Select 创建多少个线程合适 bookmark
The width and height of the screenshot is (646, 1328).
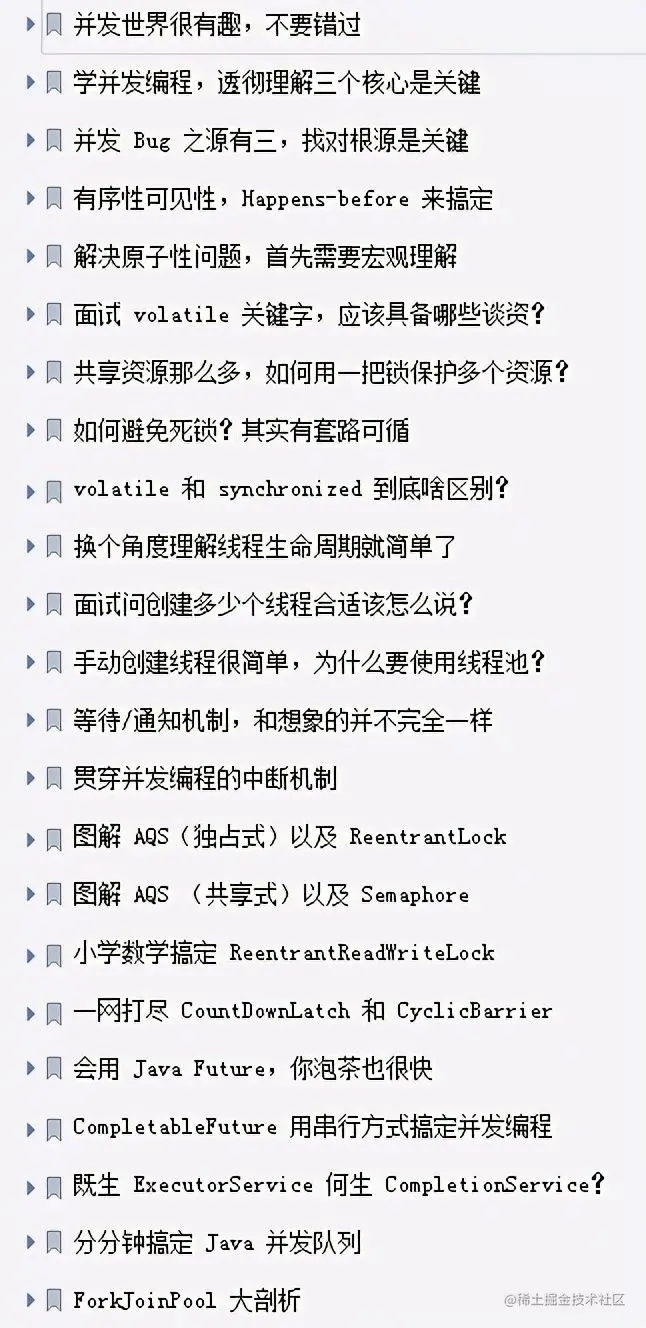pos(272,605)
